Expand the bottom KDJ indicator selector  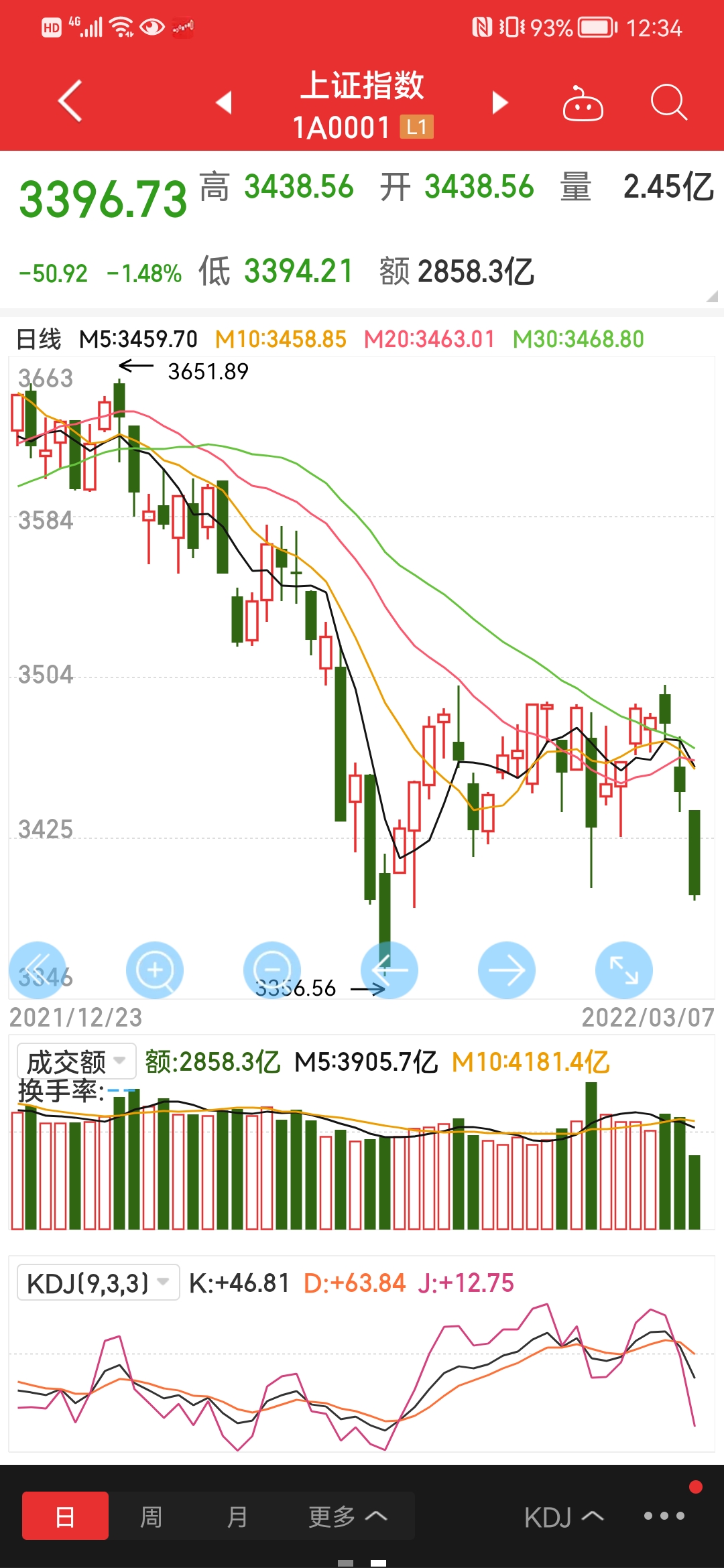click(x=564, y=1517)
